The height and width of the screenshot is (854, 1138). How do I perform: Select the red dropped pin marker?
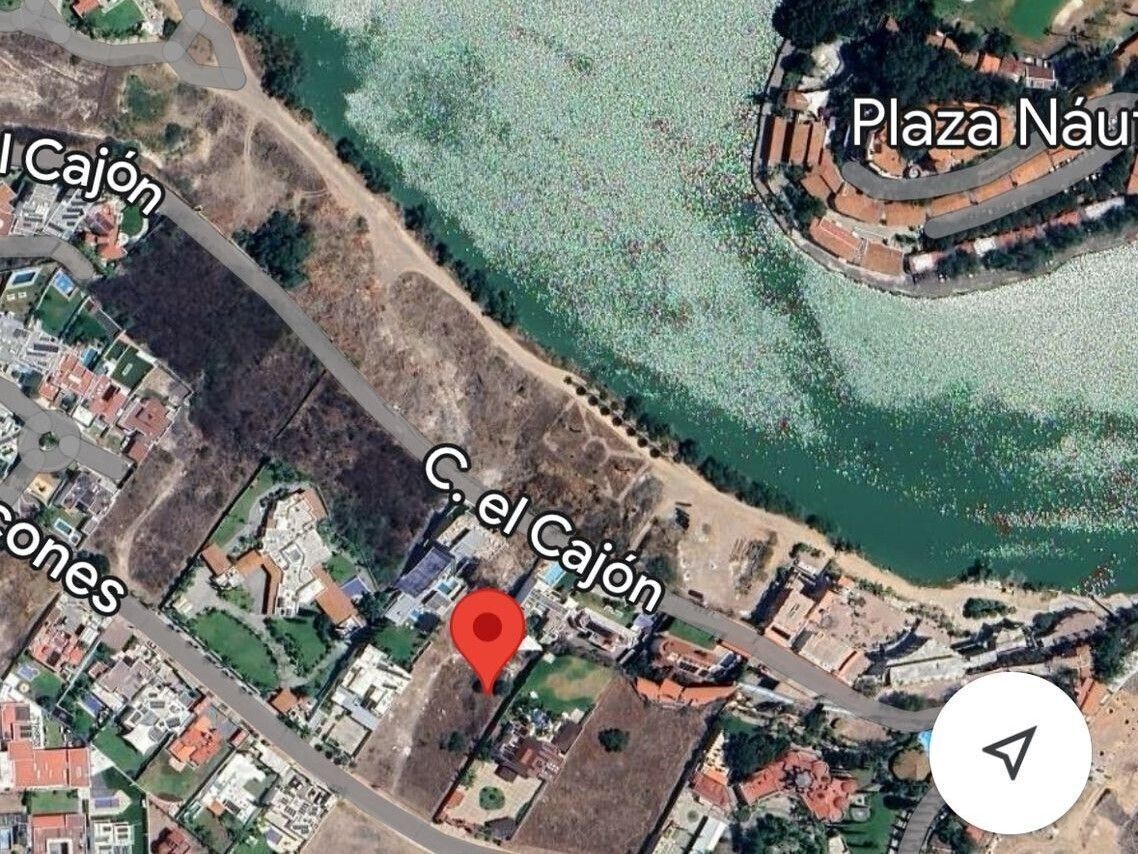tap(487, 632)
